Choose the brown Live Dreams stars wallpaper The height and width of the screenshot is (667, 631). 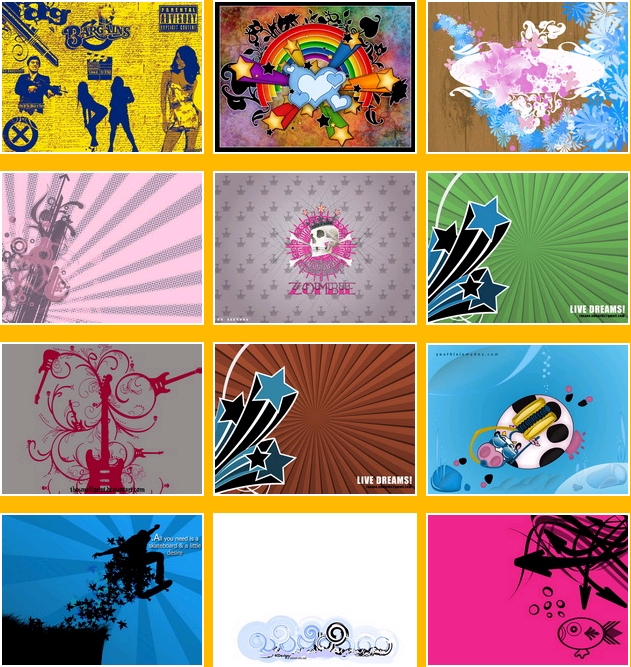pyautogui.click(x=315, y=419)
